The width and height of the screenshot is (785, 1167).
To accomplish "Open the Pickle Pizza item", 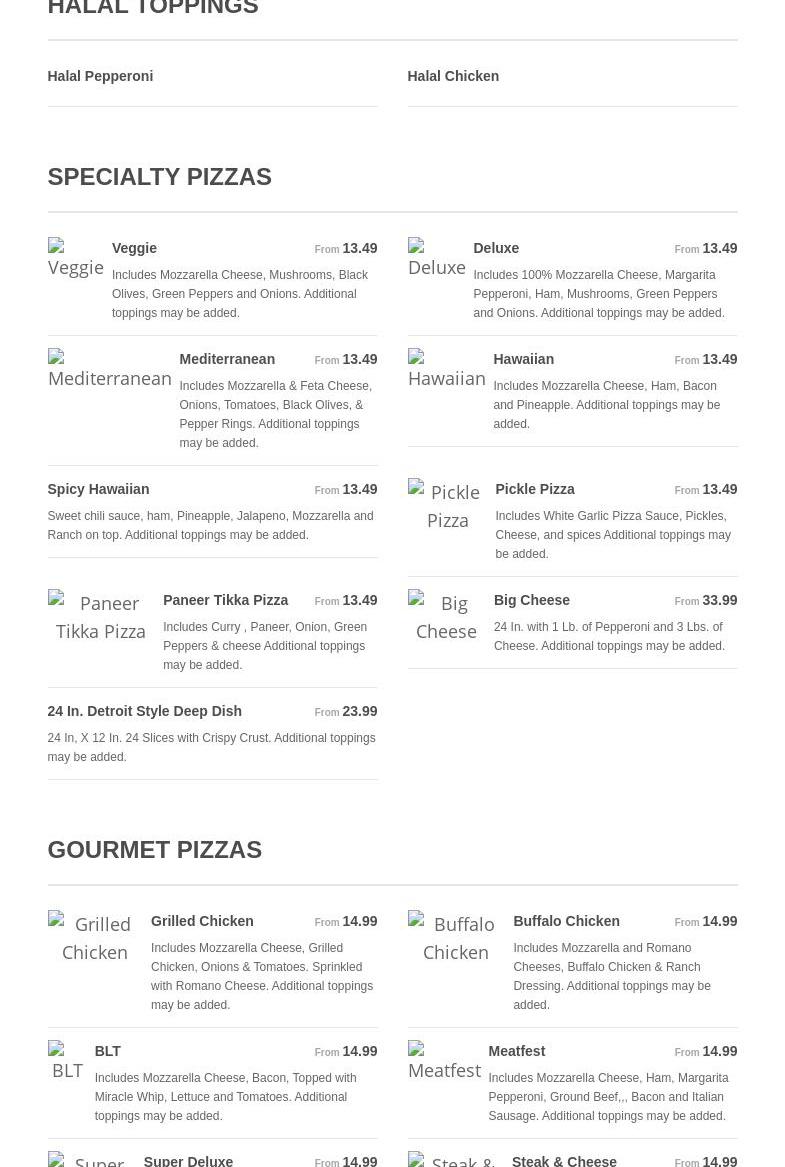I will (x=535, y=489).
